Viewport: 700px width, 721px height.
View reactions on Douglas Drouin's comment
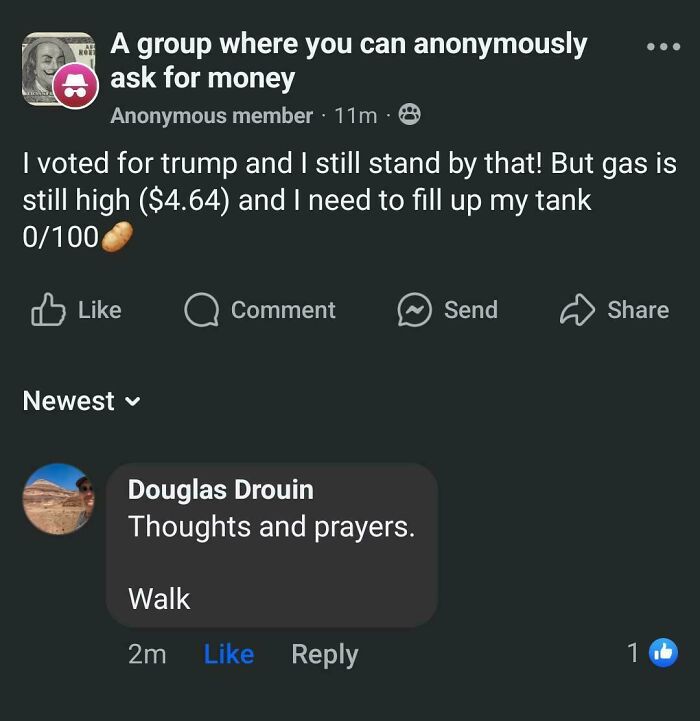(651, 653)
